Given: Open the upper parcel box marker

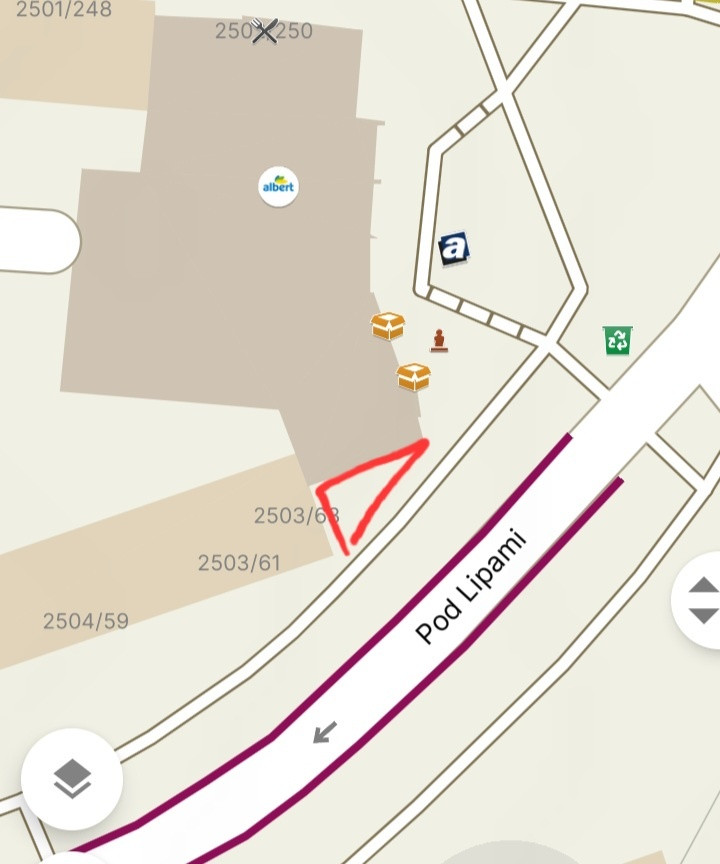Looking at the screenshot, I should (388, 326).
